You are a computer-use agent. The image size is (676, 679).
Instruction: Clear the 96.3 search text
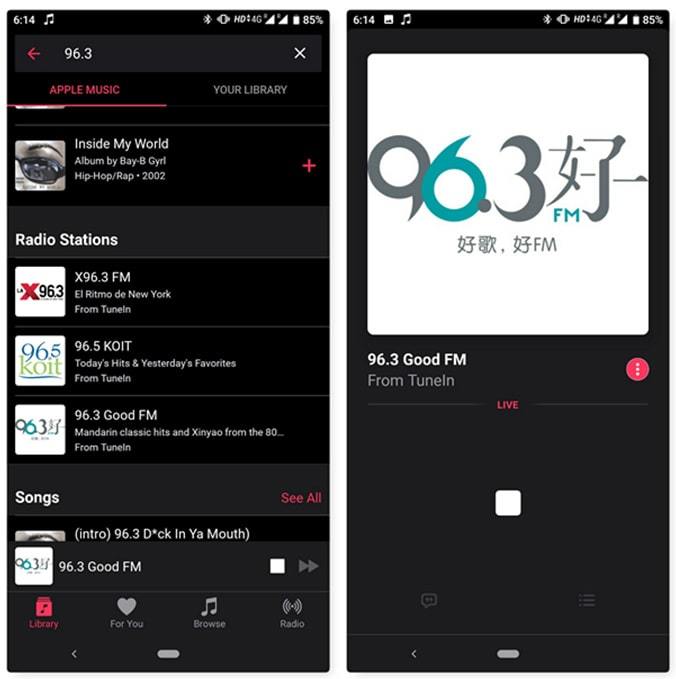coord(300,54)
